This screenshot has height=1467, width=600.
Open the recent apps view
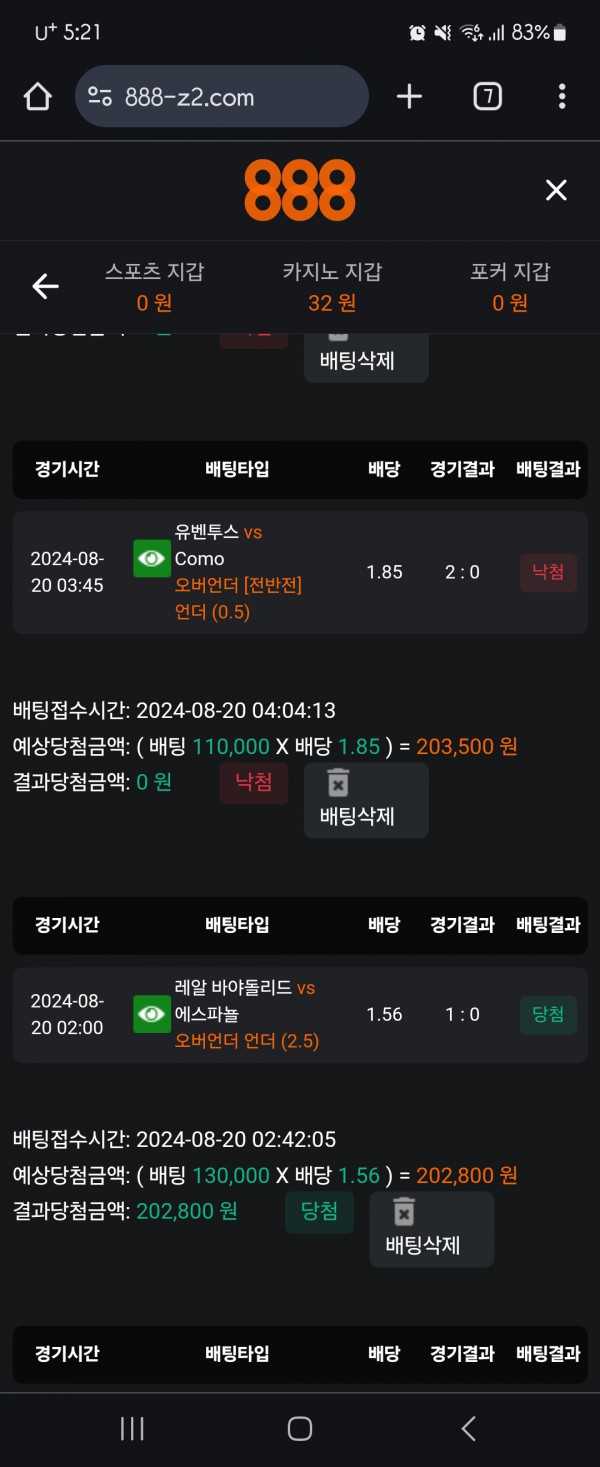pyautogui.click(x=132, y=1429)
